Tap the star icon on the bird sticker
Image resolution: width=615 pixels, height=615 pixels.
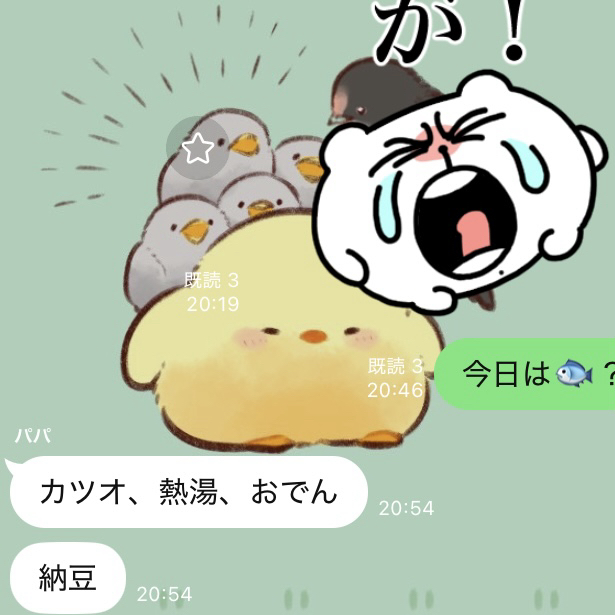point(198,148)
